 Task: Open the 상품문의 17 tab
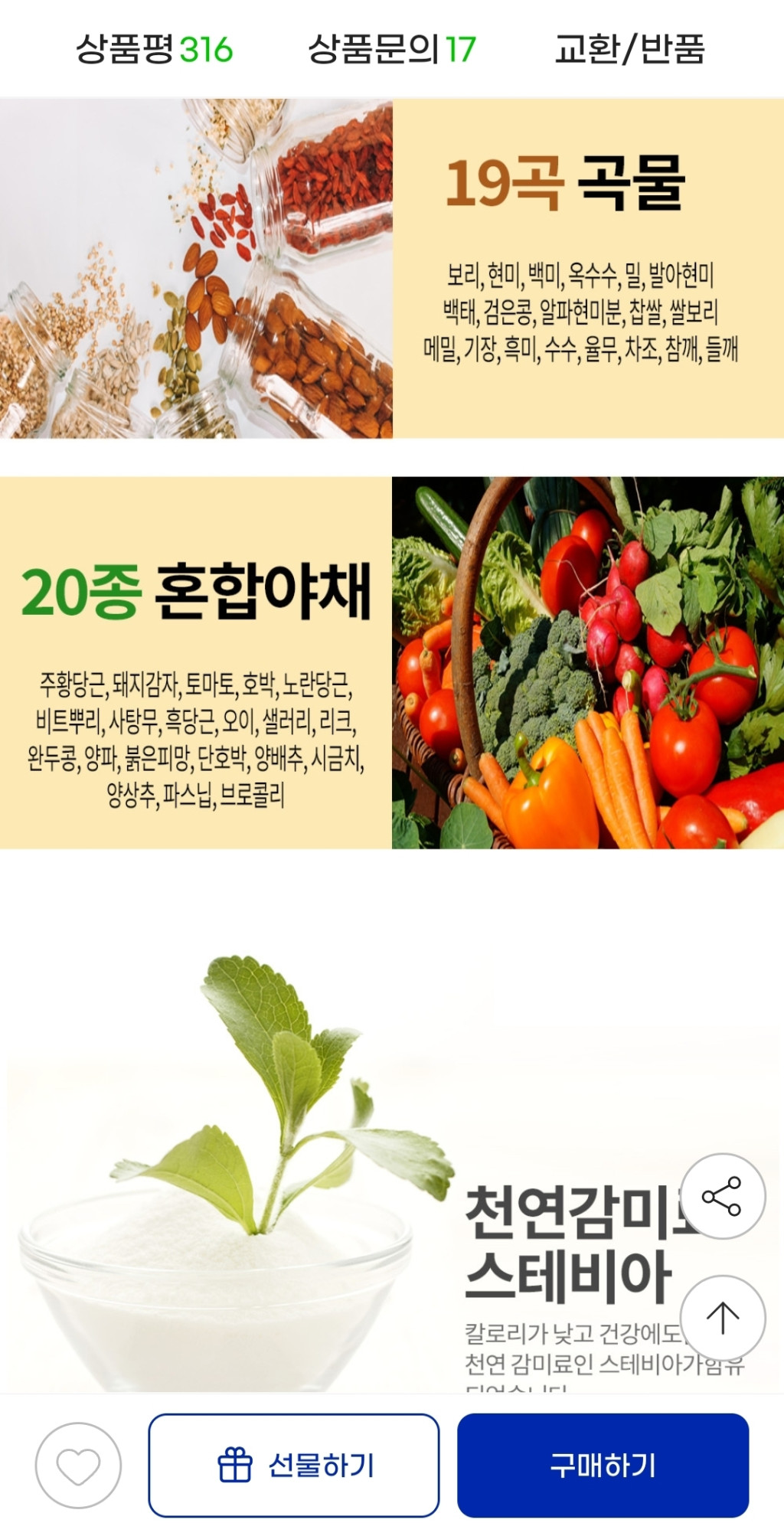click(391, 50)
